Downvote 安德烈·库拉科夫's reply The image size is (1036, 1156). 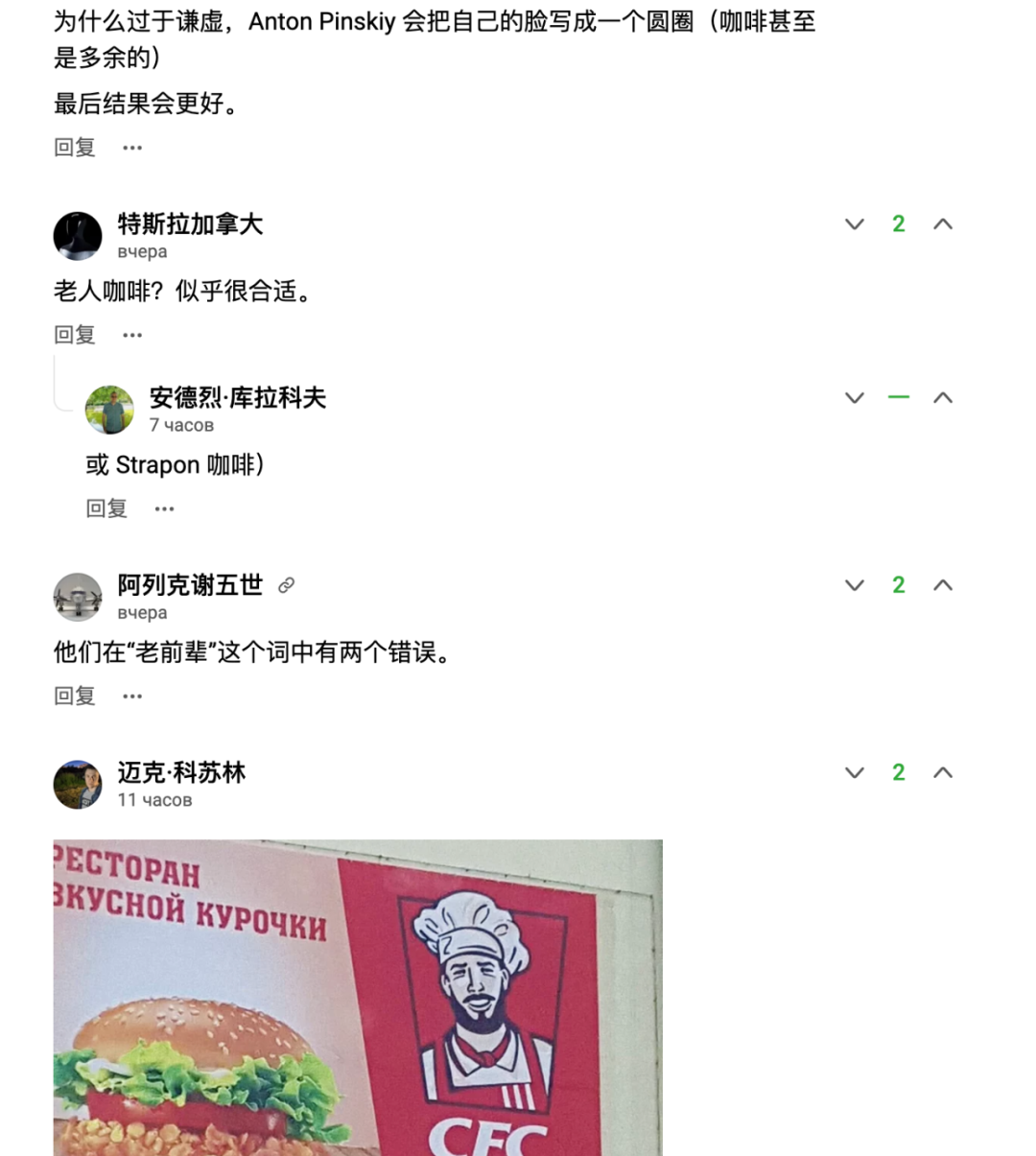(854, 398)
